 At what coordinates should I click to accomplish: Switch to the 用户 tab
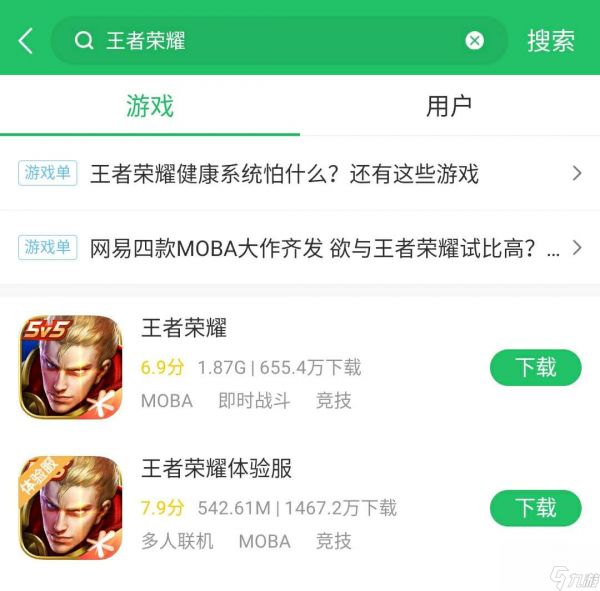pos(449,106)
